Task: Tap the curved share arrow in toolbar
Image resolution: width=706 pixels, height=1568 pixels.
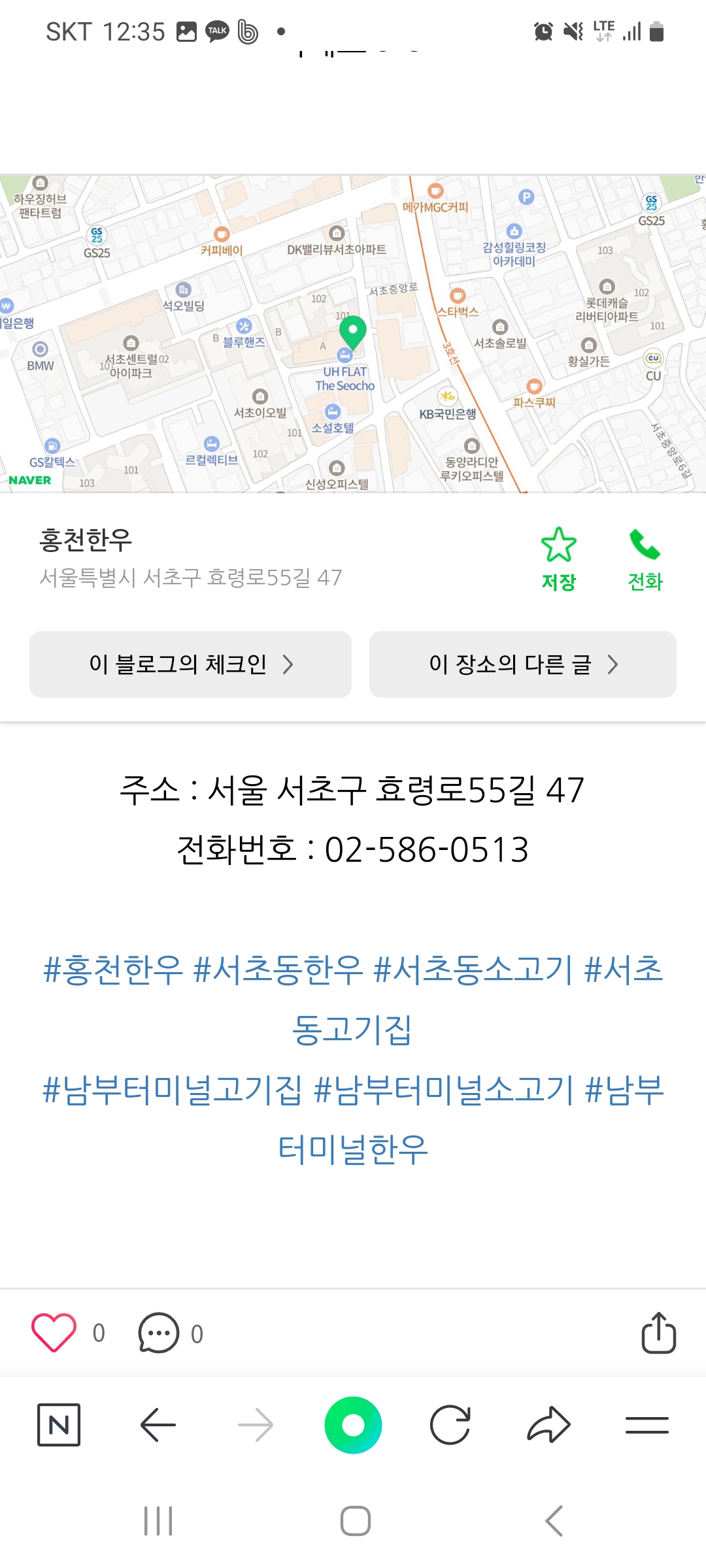Action: [x=549, y=1425]
